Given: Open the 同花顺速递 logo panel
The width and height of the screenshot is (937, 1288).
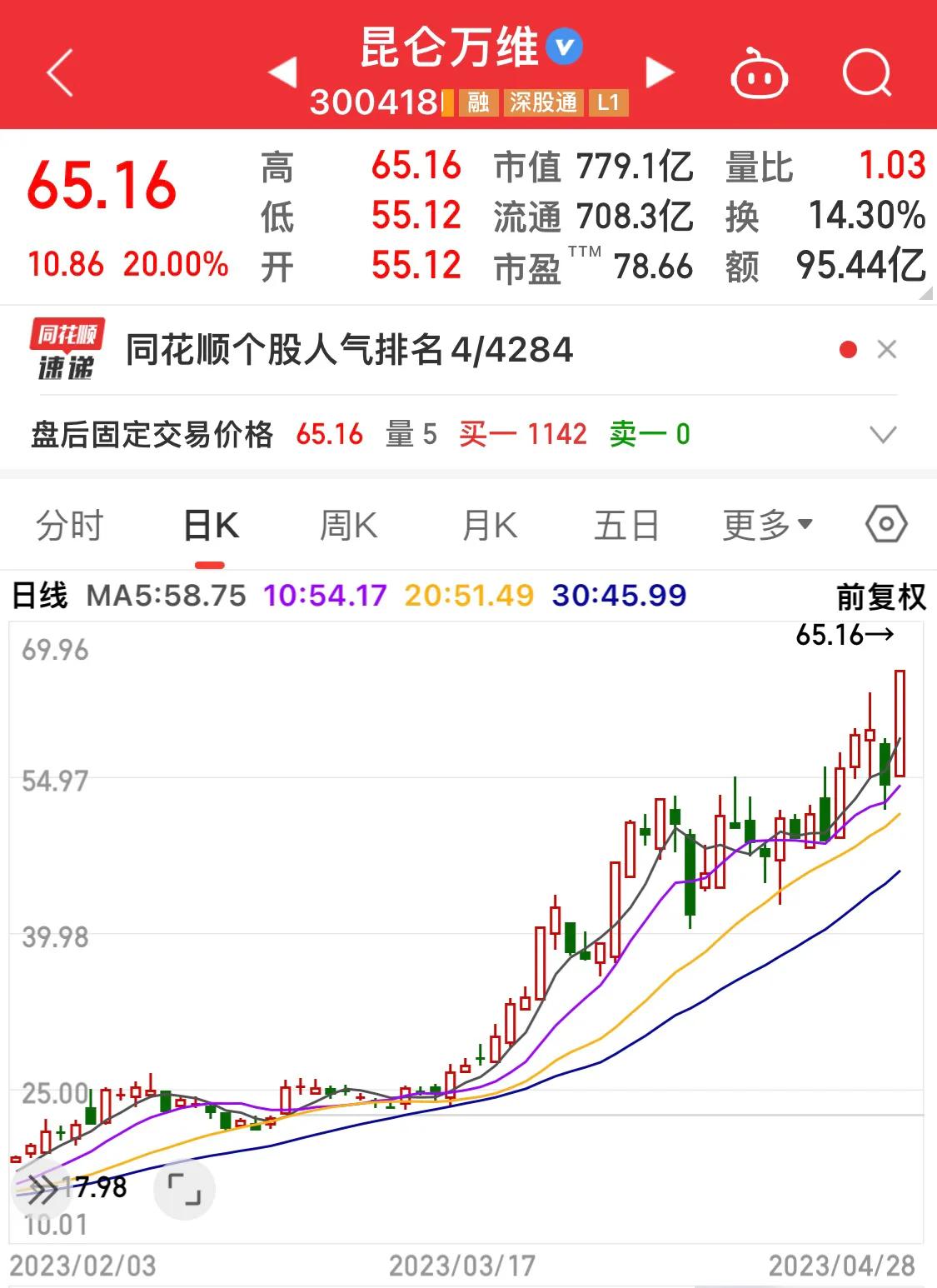Looking at the screenshot, I should click(67, 349).
